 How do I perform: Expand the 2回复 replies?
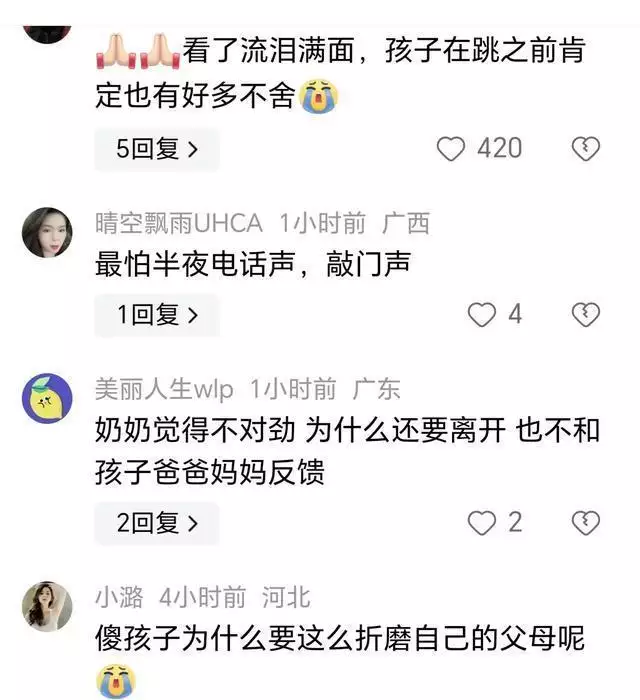pos(157,522)
